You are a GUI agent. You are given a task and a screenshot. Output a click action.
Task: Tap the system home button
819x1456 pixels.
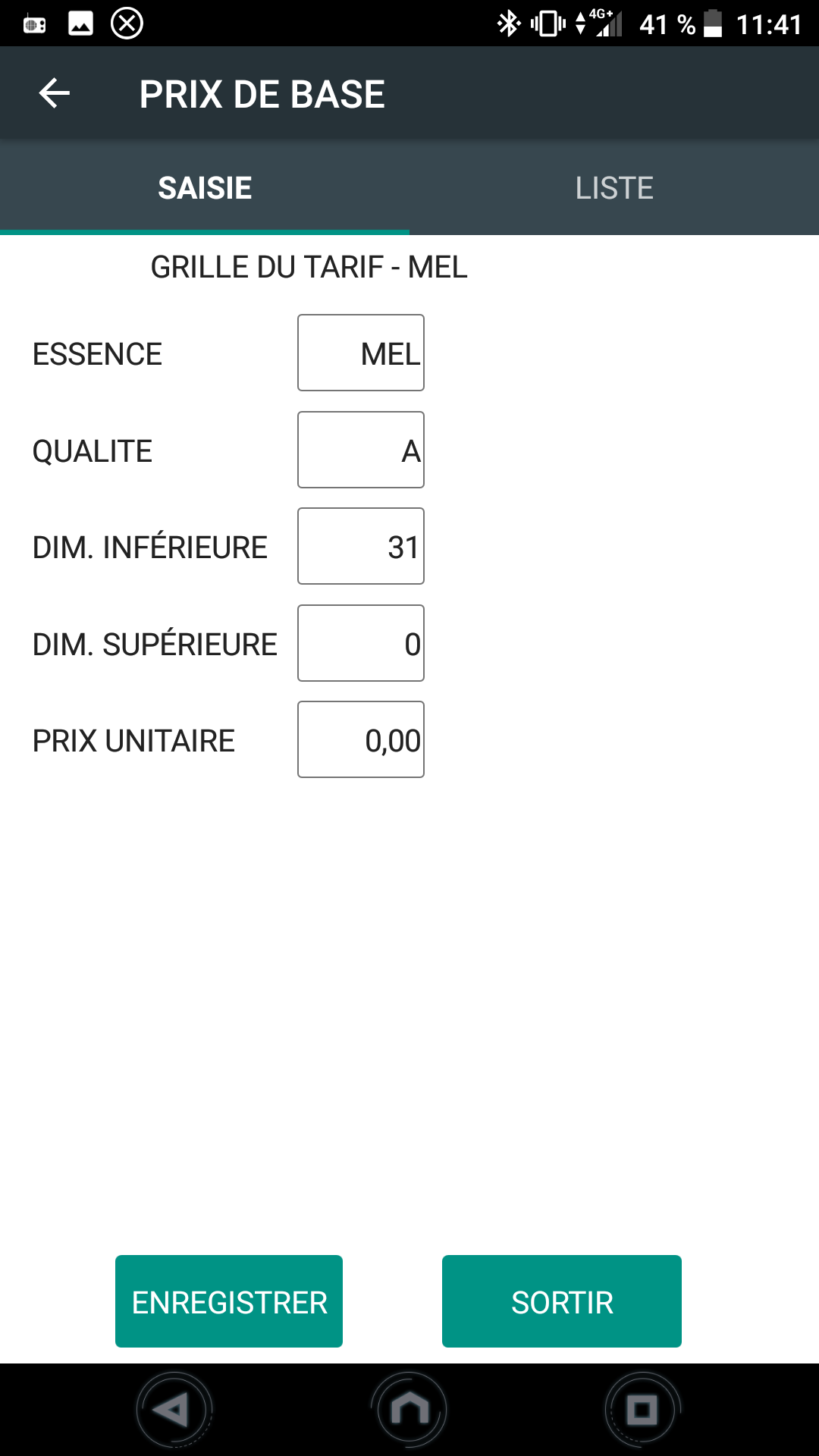[409, 1410]
